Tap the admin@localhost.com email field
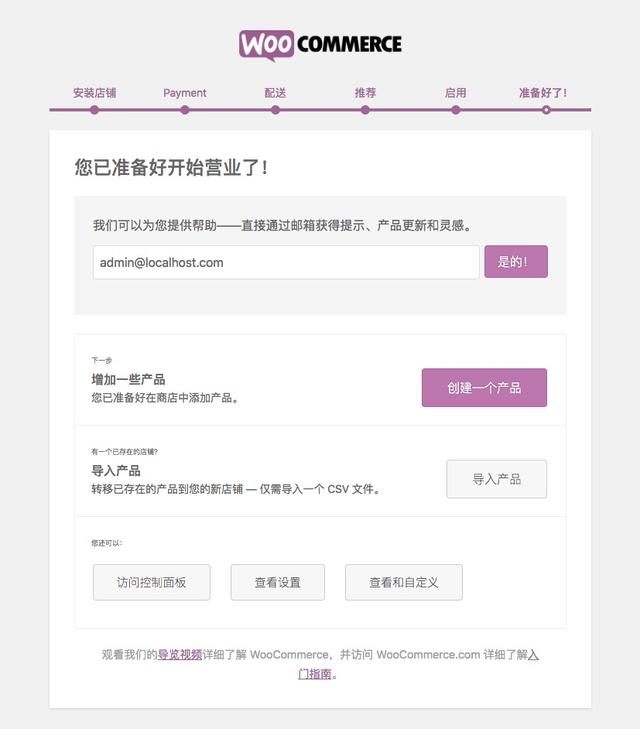Screen dimensions: 640x729 (x=286, y=262)
